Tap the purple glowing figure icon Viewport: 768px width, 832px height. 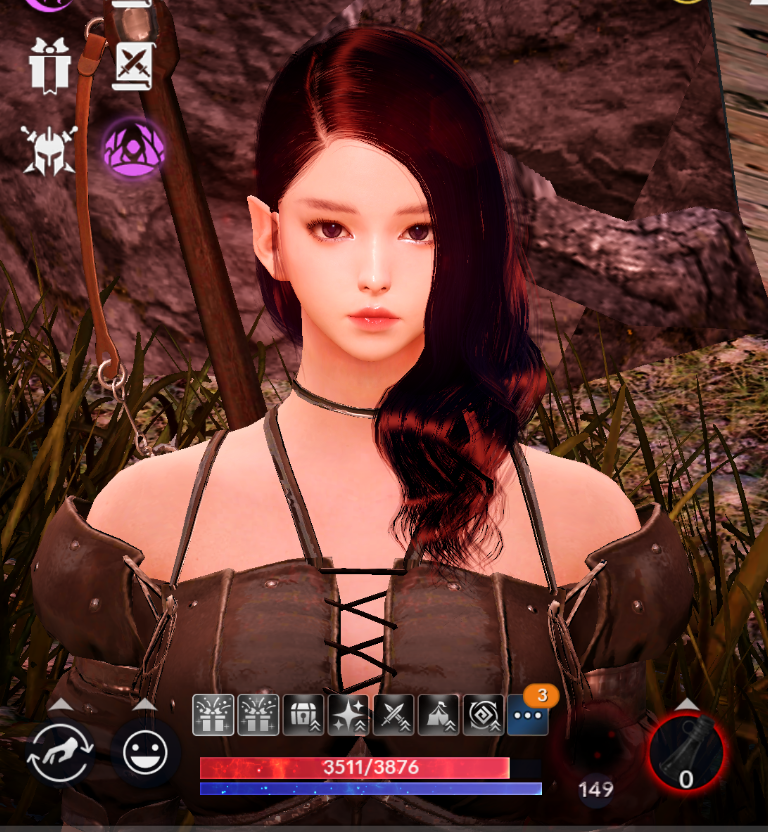coord(132,147)
